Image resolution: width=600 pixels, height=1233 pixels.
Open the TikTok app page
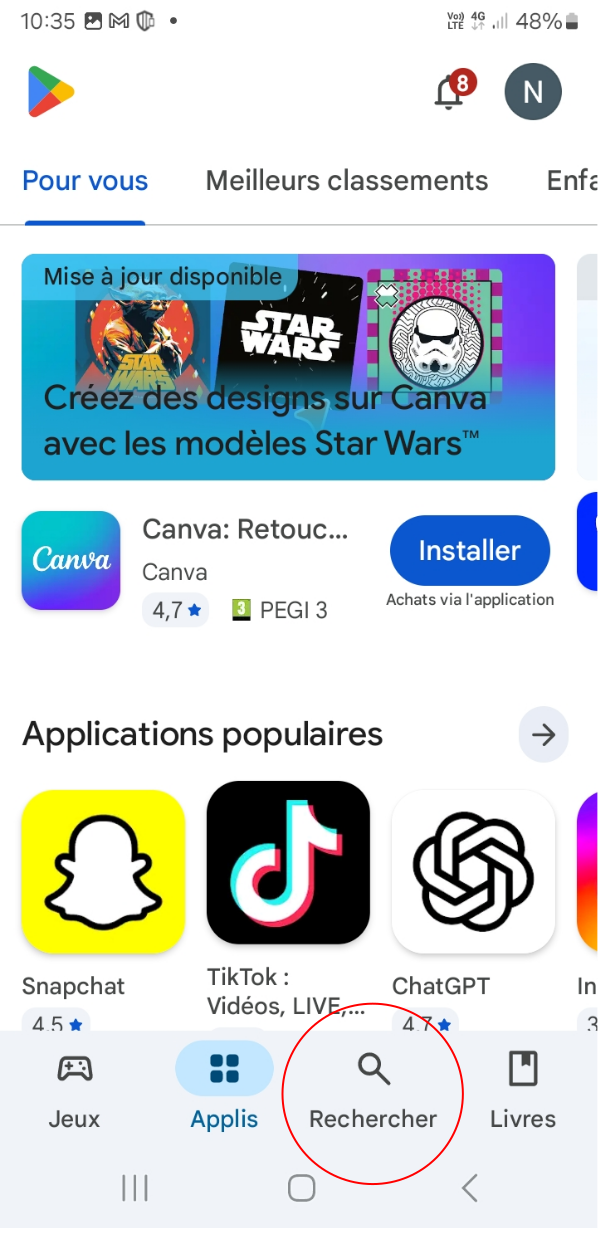pos(288,863)
